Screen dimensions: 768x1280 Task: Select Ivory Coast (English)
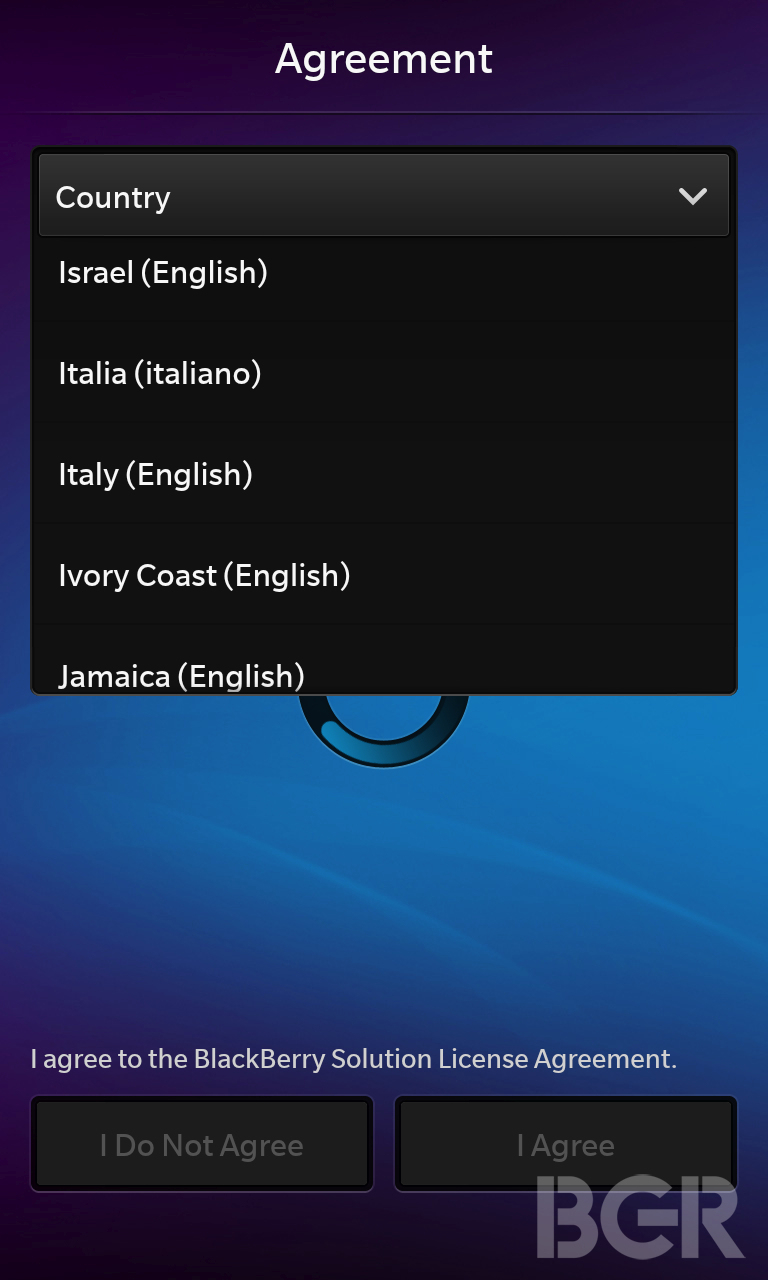point(384,575)
